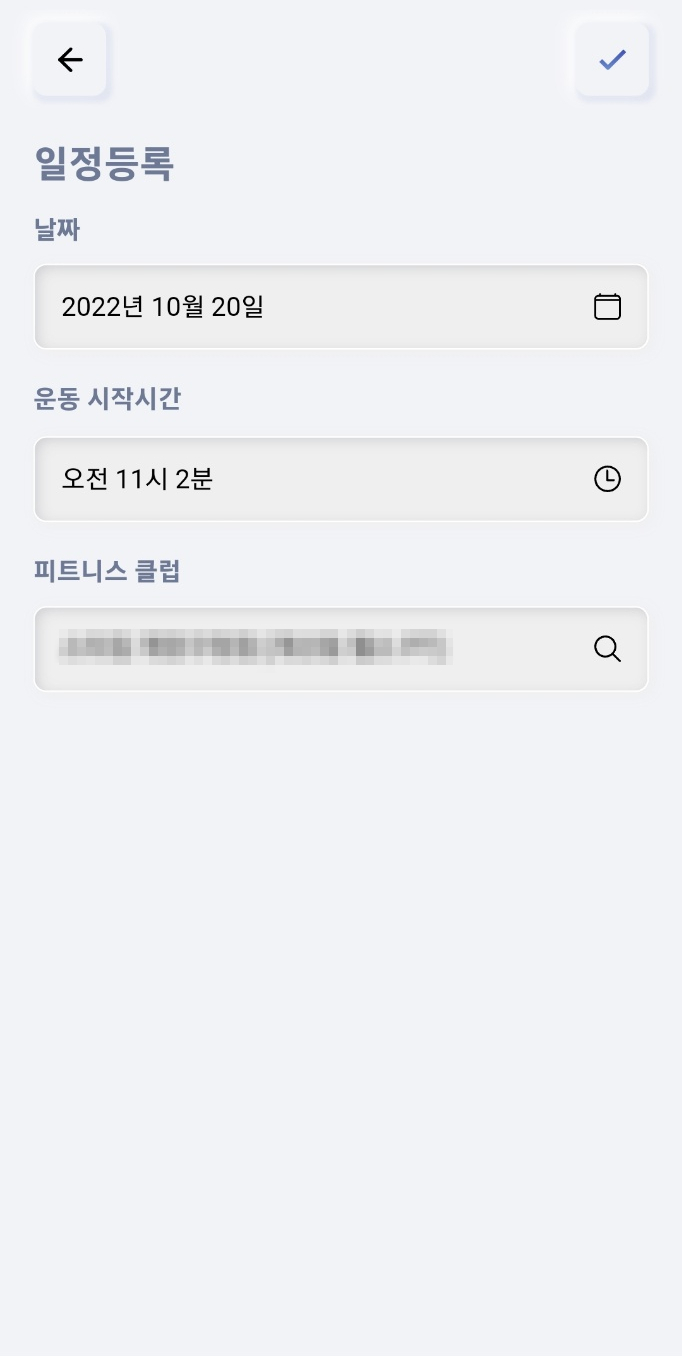Viewport: 682px width, 1356px height.
Task: Confirm schedule with the checkmark button
Action: [x=612, y=60]
